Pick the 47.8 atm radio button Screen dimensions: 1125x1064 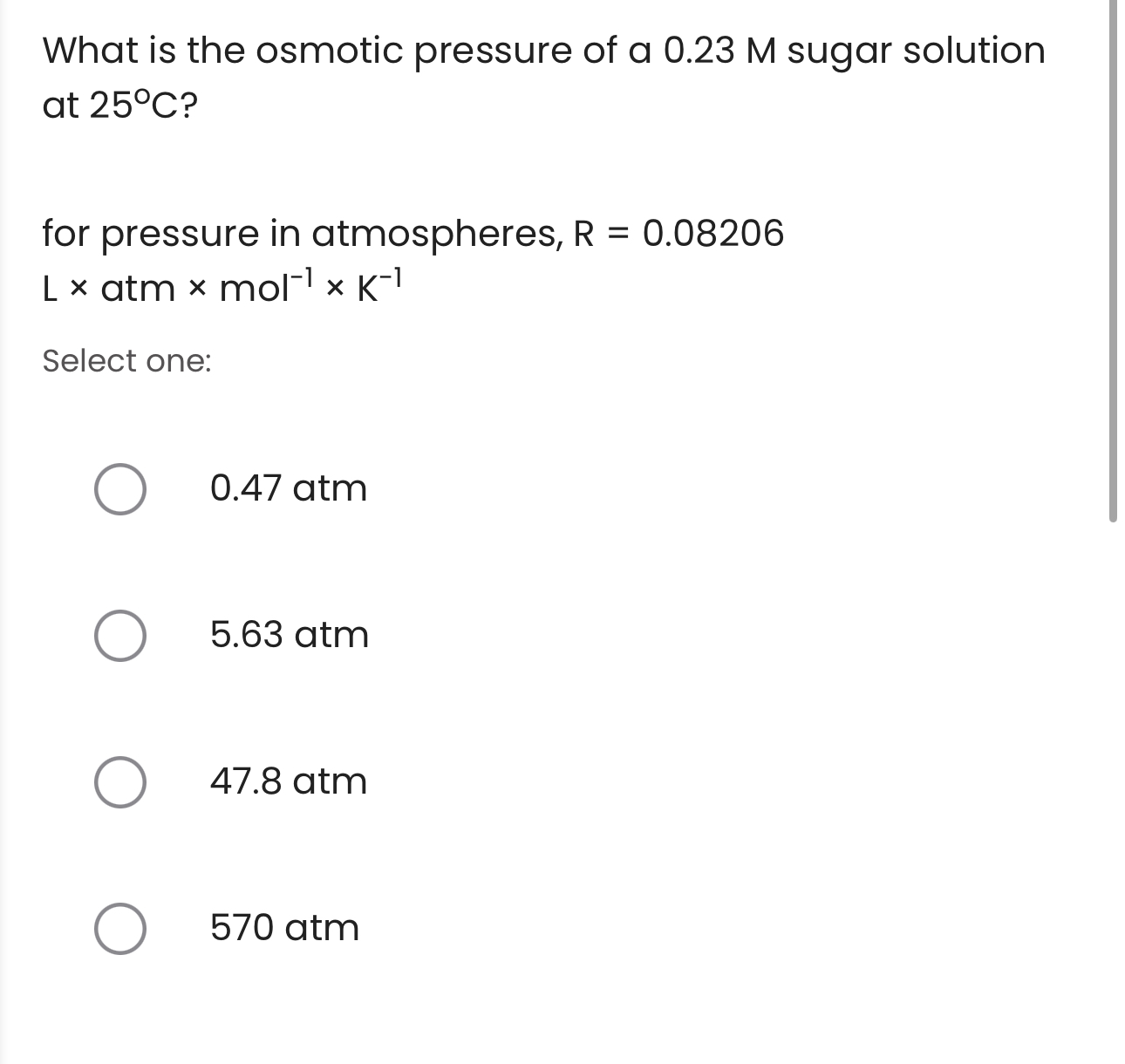point(120,782)
